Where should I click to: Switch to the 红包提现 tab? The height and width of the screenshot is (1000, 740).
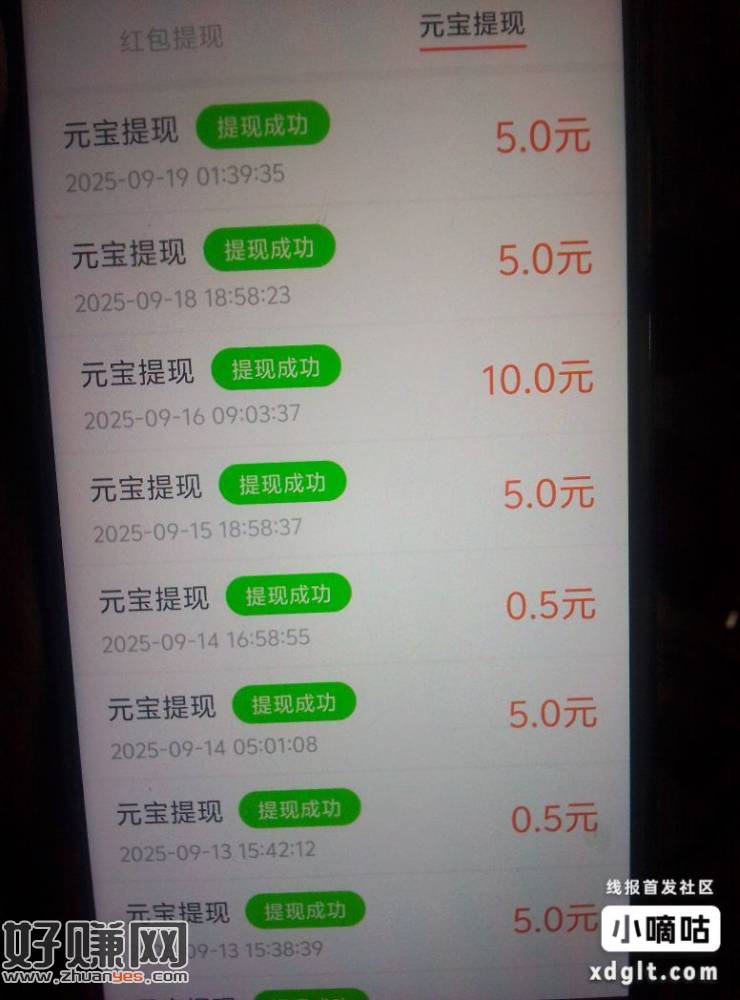tap(171, 39)
